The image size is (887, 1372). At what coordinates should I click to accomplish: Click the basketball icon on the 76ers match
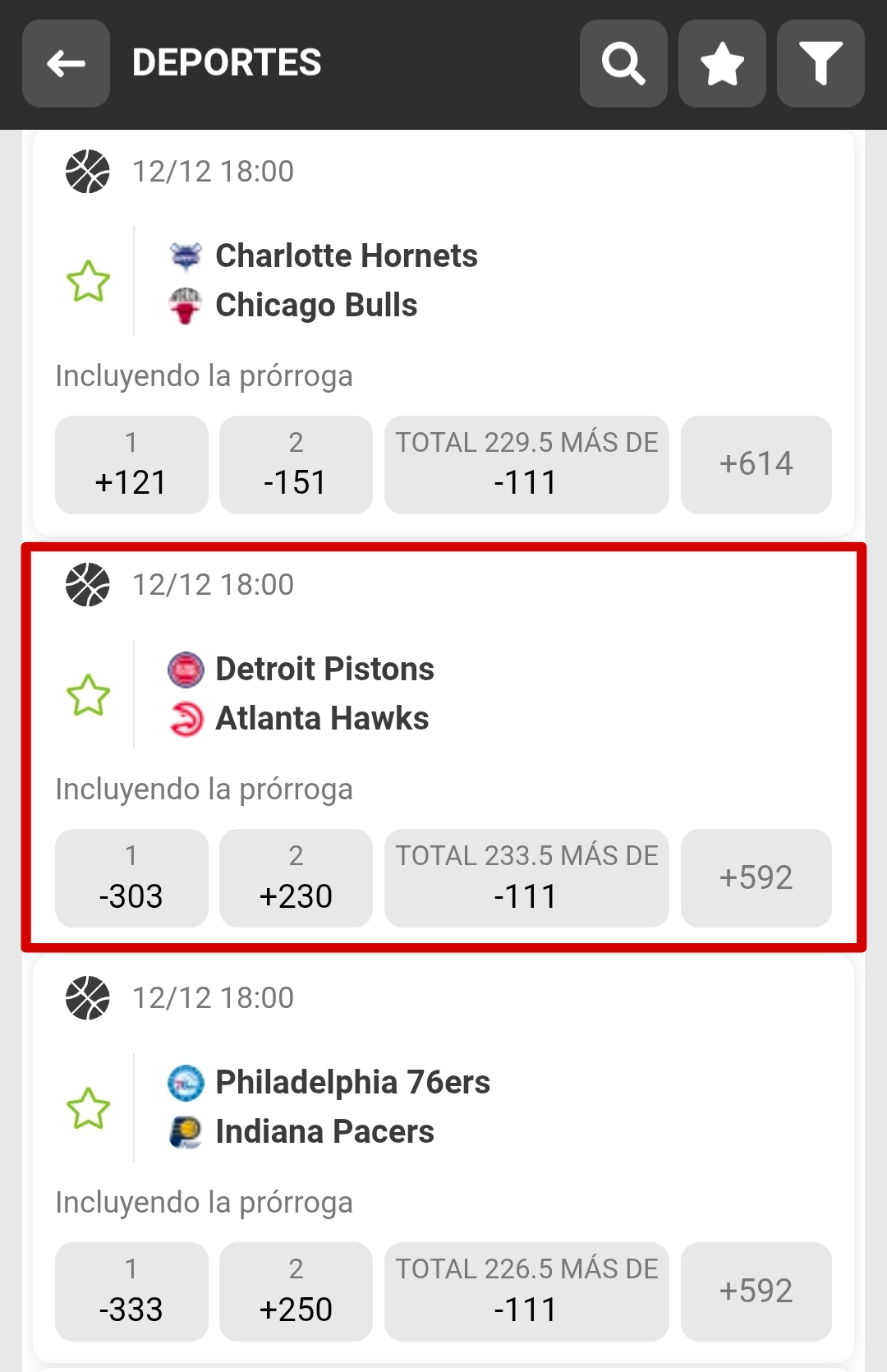[87, 997]
